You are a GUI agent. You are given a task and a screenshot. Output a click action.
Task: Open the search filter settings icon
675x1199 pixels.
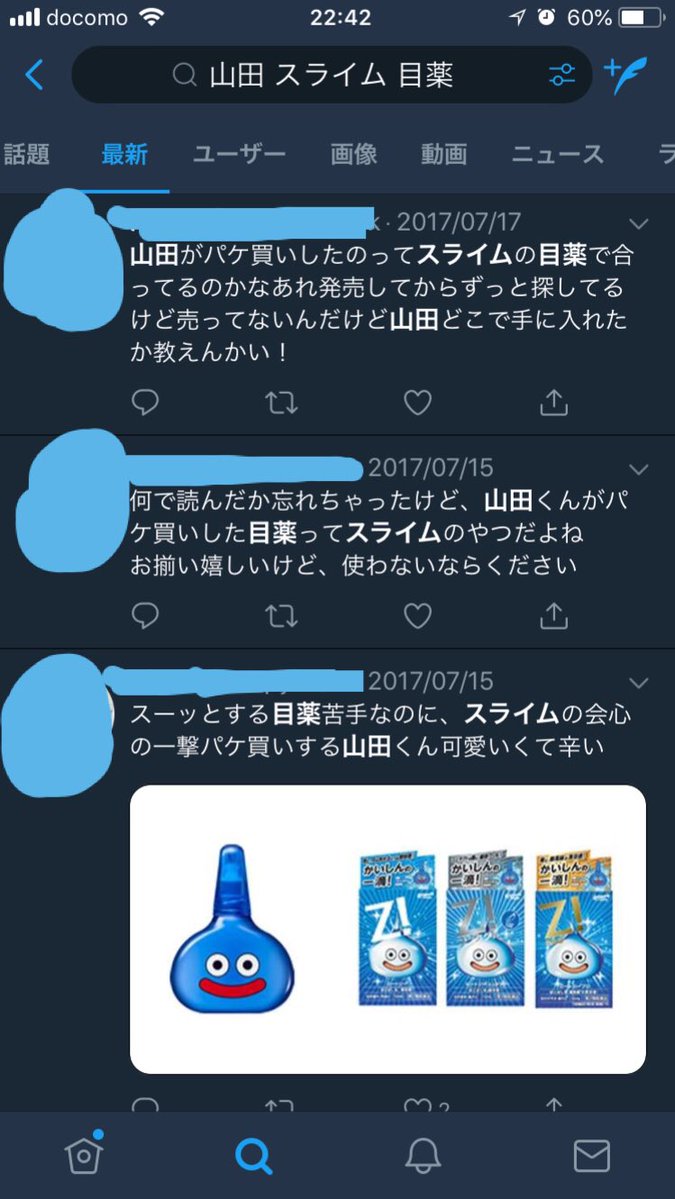click(x=562, y=75)
